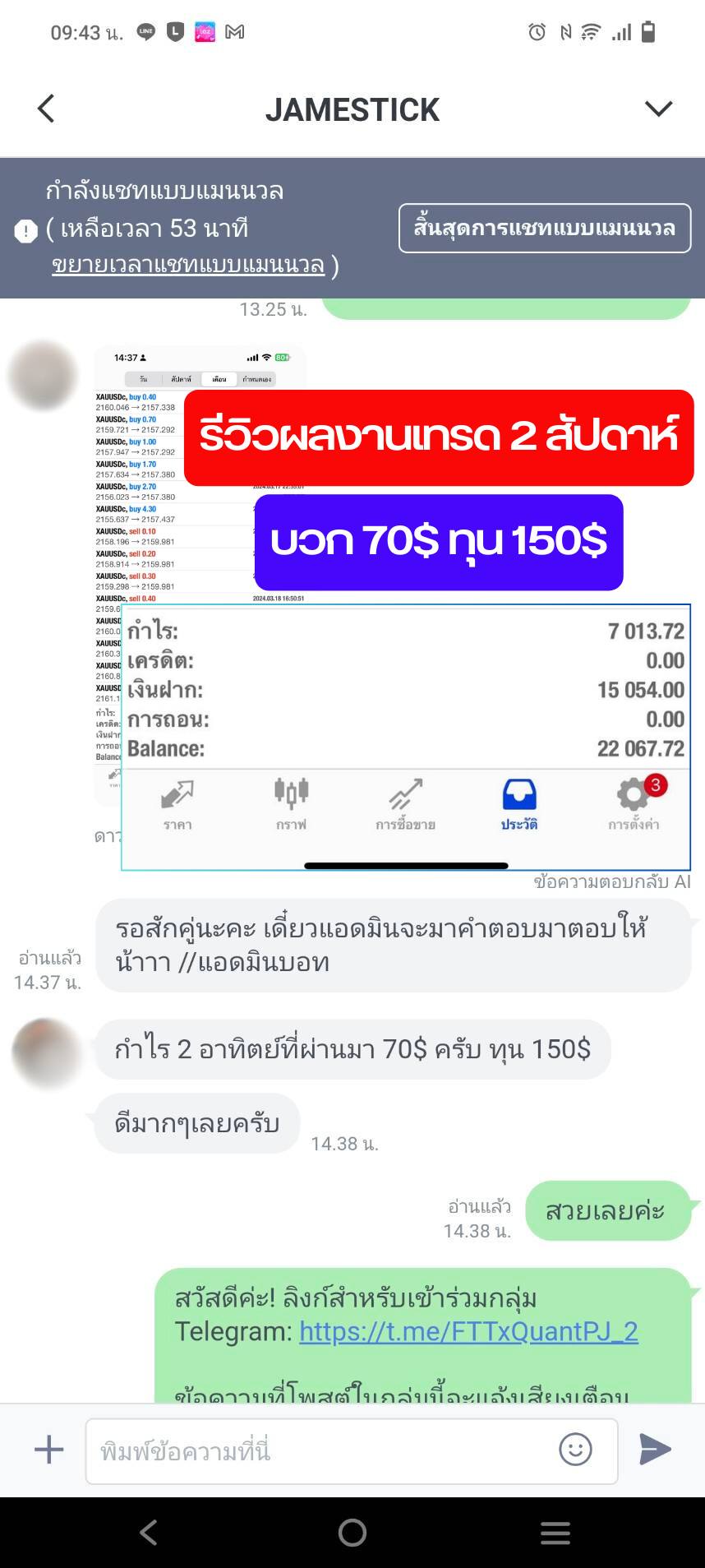The height and width of the screenshot is (1568, 705).
Task: Go back from the JAMESTICK chat
Action: pyautogui.click(x=46, y=109)
